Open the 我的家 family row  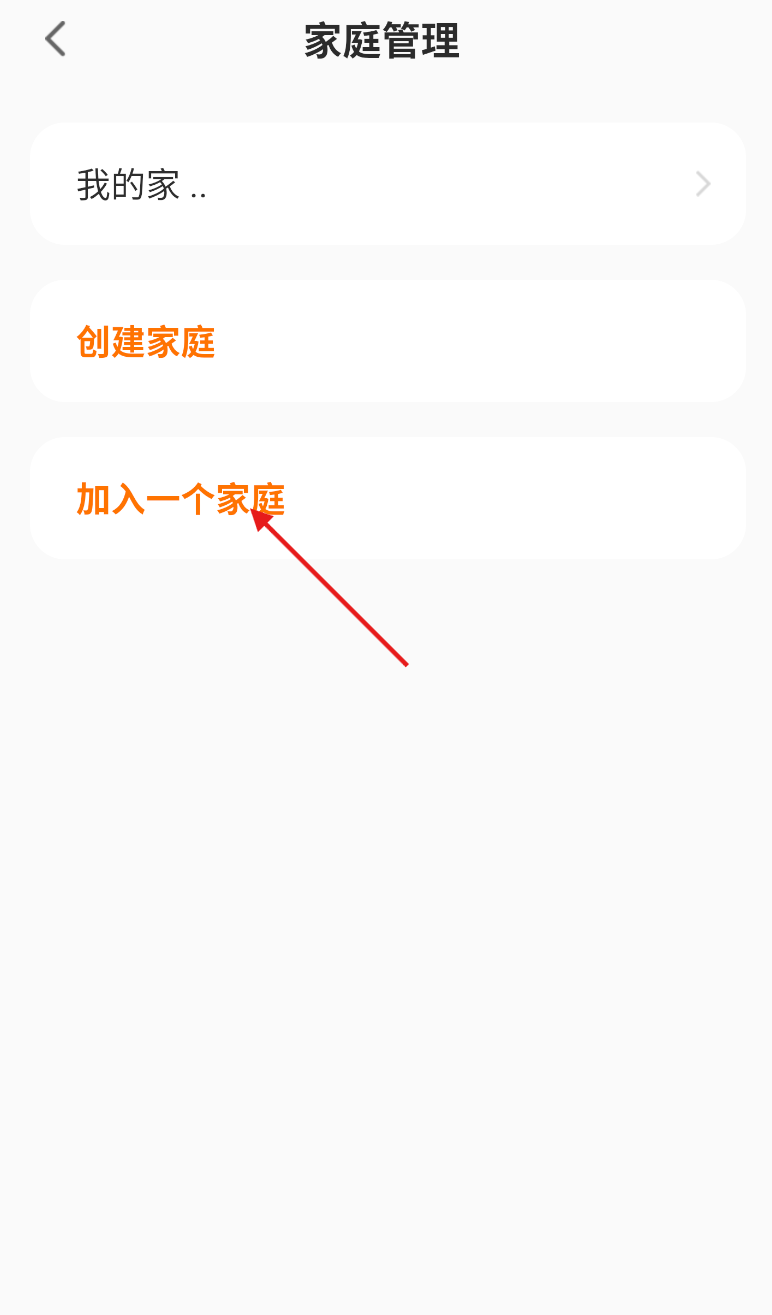[387, 184]
